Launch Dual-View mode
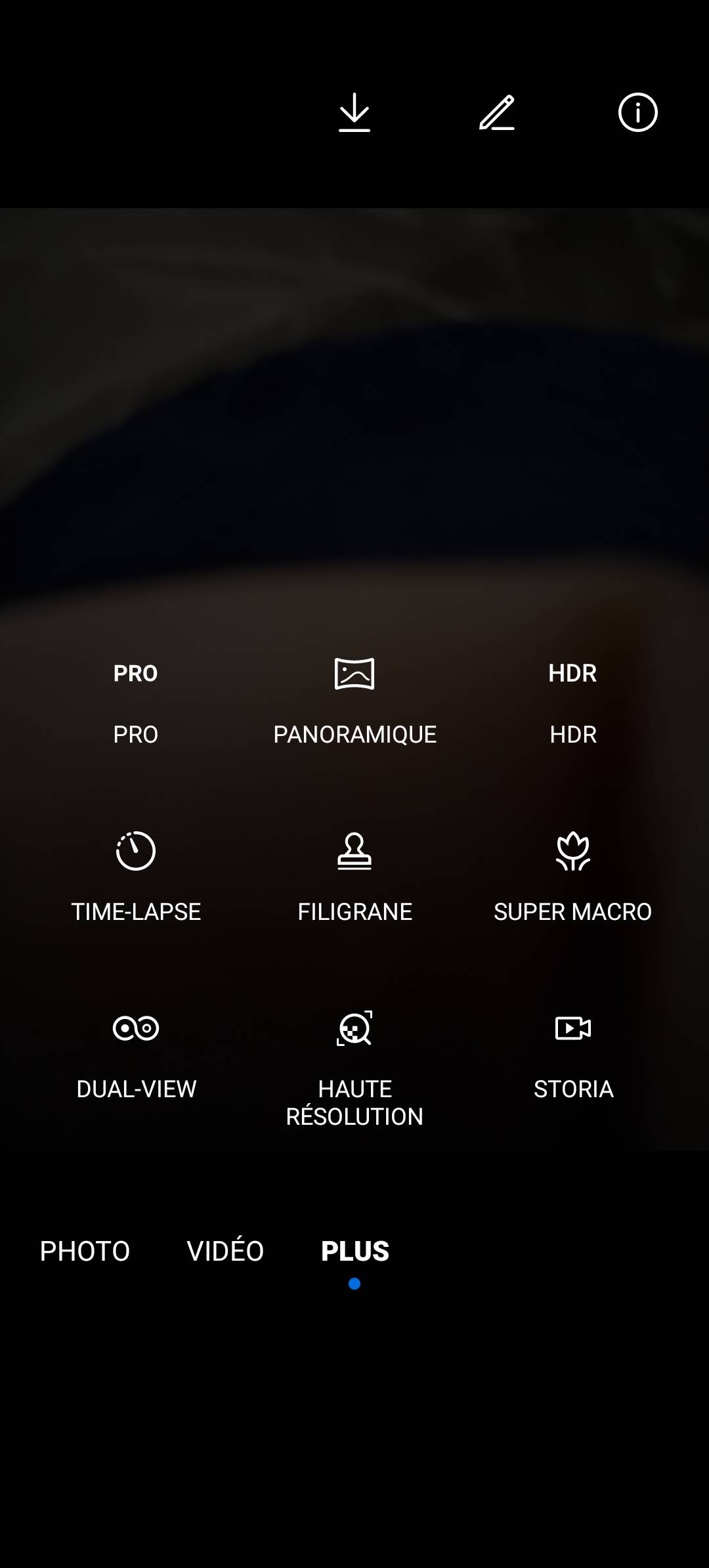The width and height of the screenshot is (709, 1568). 136,1055
